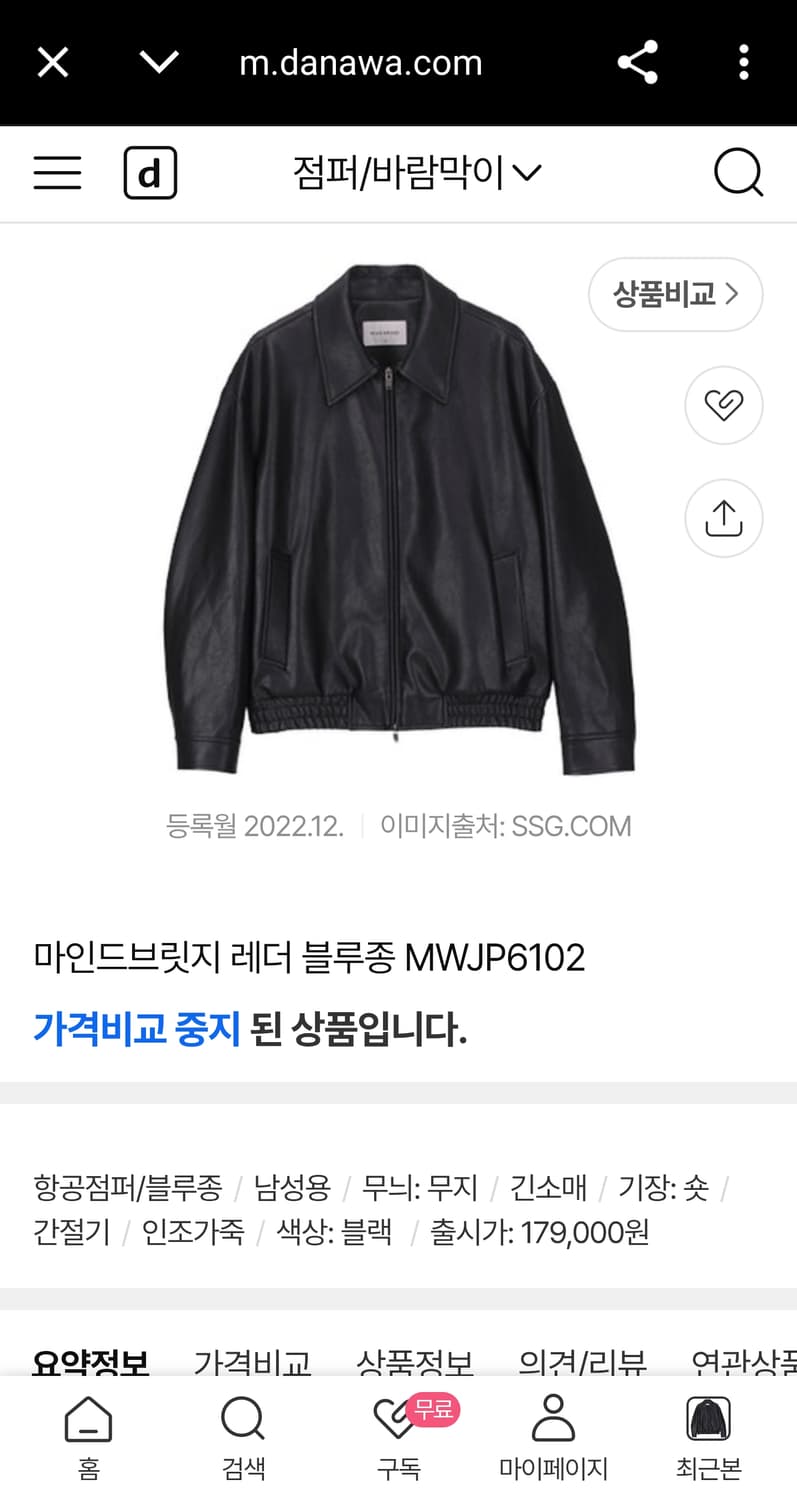This screenshot has height=1500, width=797.
Task: Tap the jacket product image
Action: coord(398,520)
